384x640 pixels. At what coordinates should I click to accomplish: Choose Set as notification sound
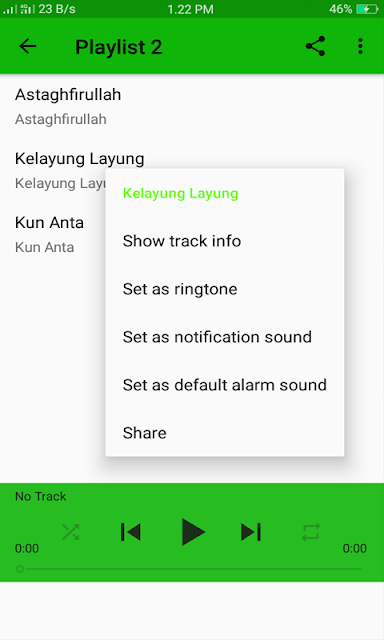pyautogui.click(x=224, y=337)
